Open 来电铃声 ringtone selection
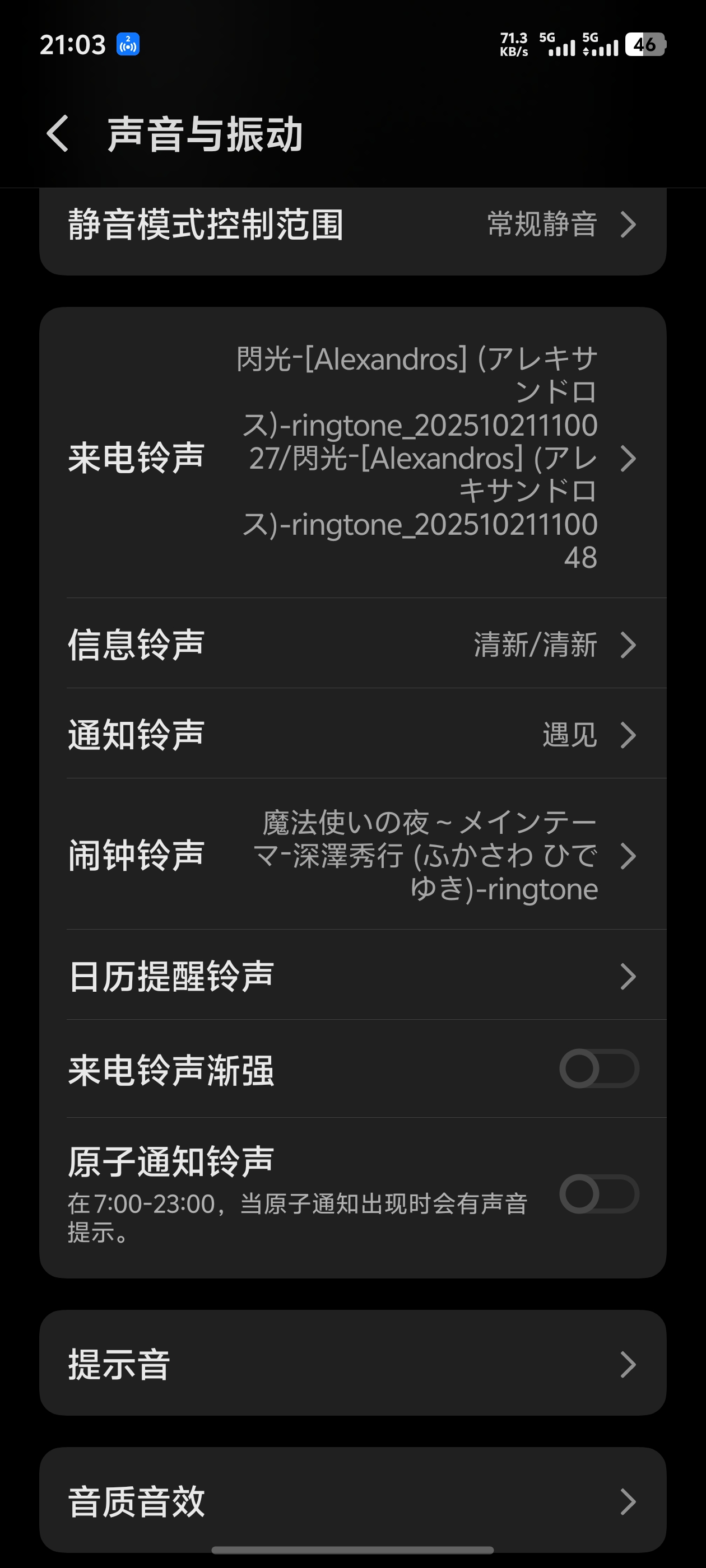The image size is (706, 1568). (x=352, y=458)
